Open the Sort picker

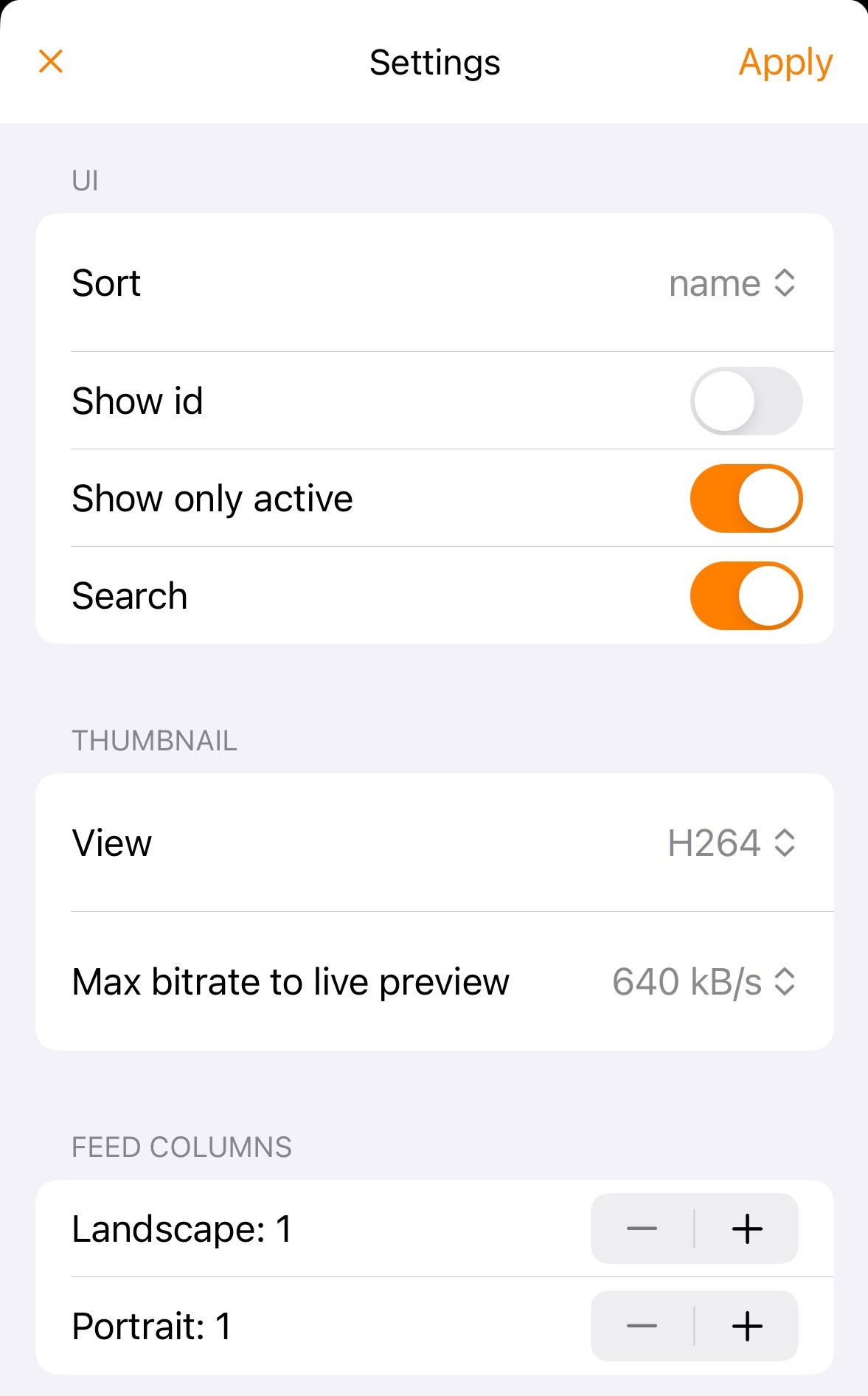coord(732,283)
